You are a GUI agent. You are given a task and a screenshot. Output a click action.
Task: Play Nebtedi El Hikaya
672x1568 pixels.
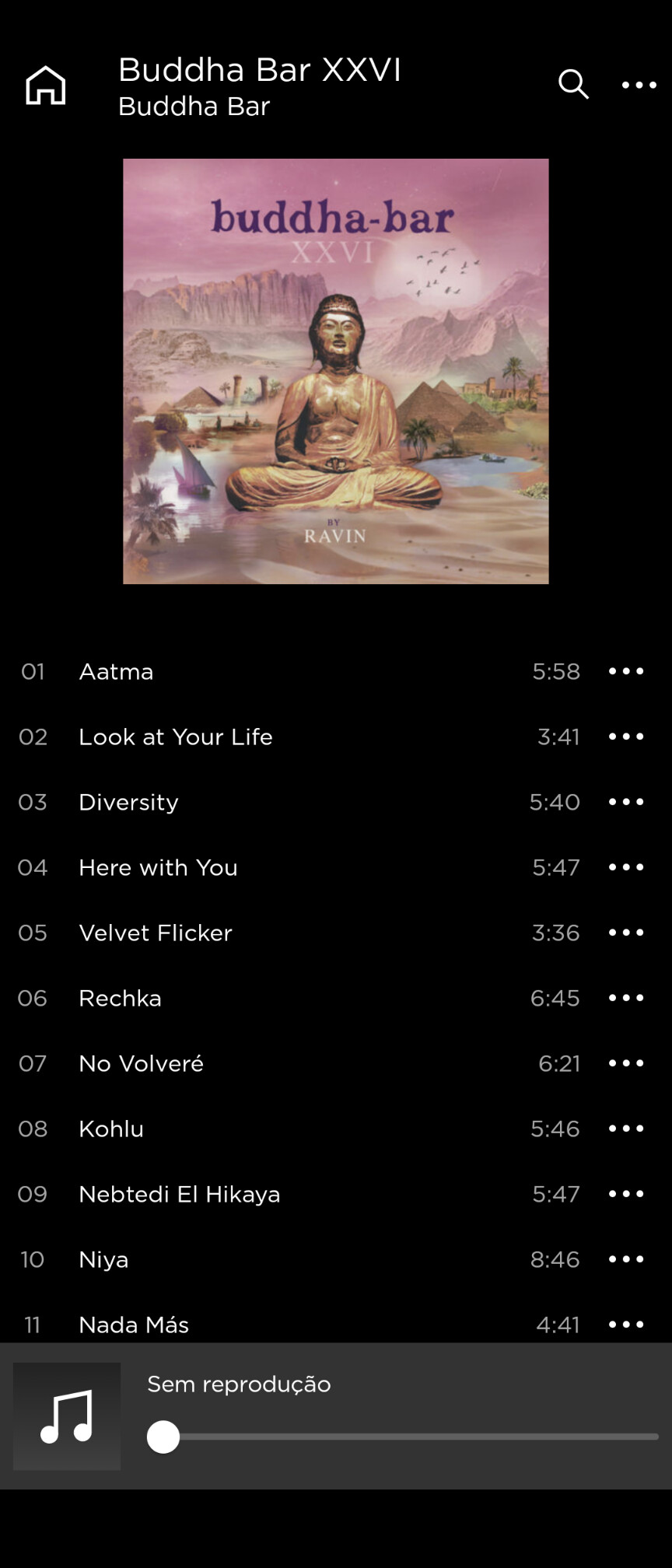point(180,1194)
